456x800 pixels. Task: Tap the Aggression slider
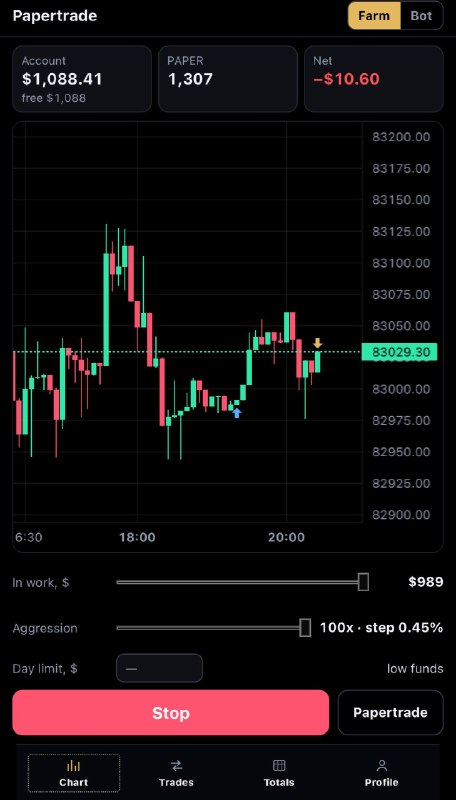click(x=214, y=628)
